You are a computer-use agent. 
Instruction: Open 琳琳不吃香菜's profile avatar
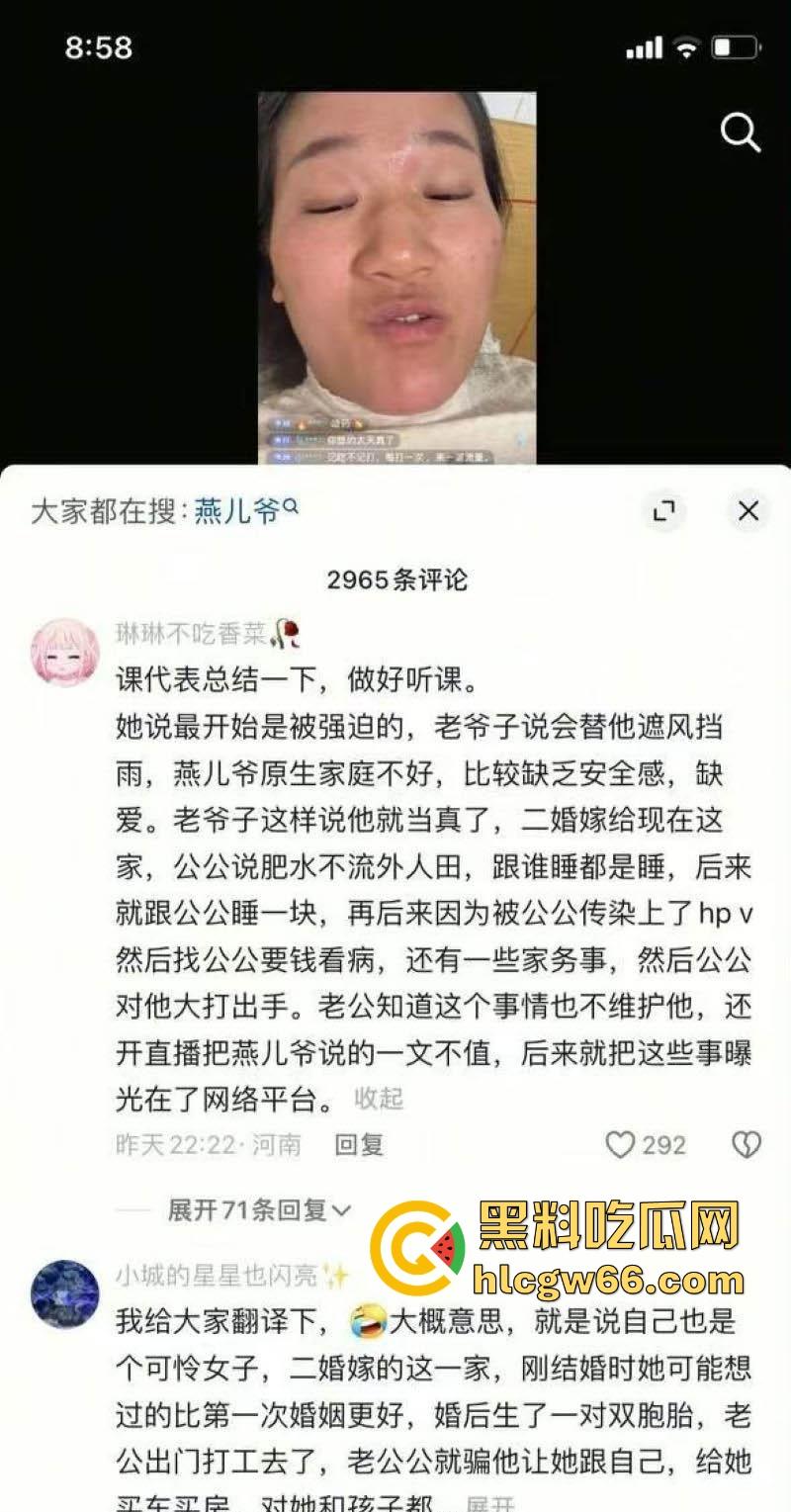[x=64, y=654]
